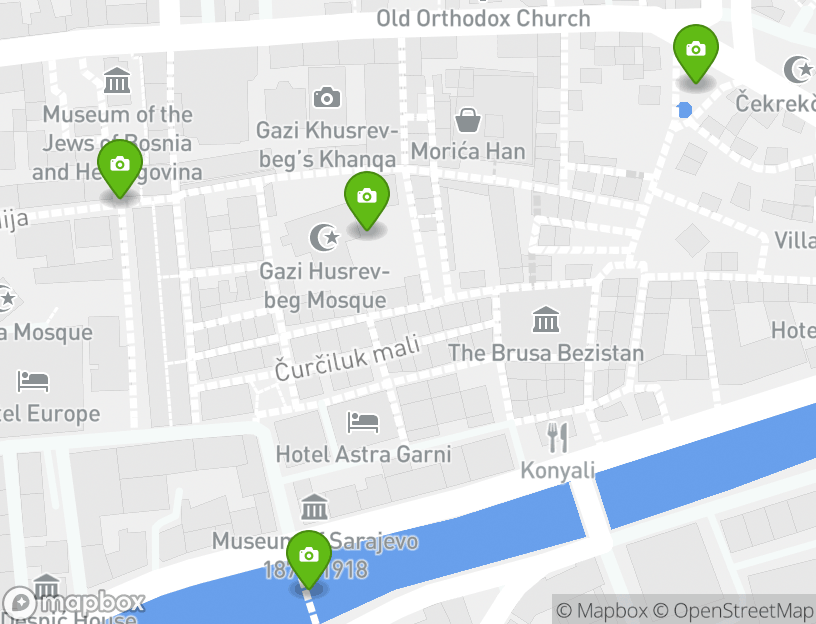The image size is (816, 624).
Task: Select the photo marker below Old Orthodox Church
Action: point(696,50)
